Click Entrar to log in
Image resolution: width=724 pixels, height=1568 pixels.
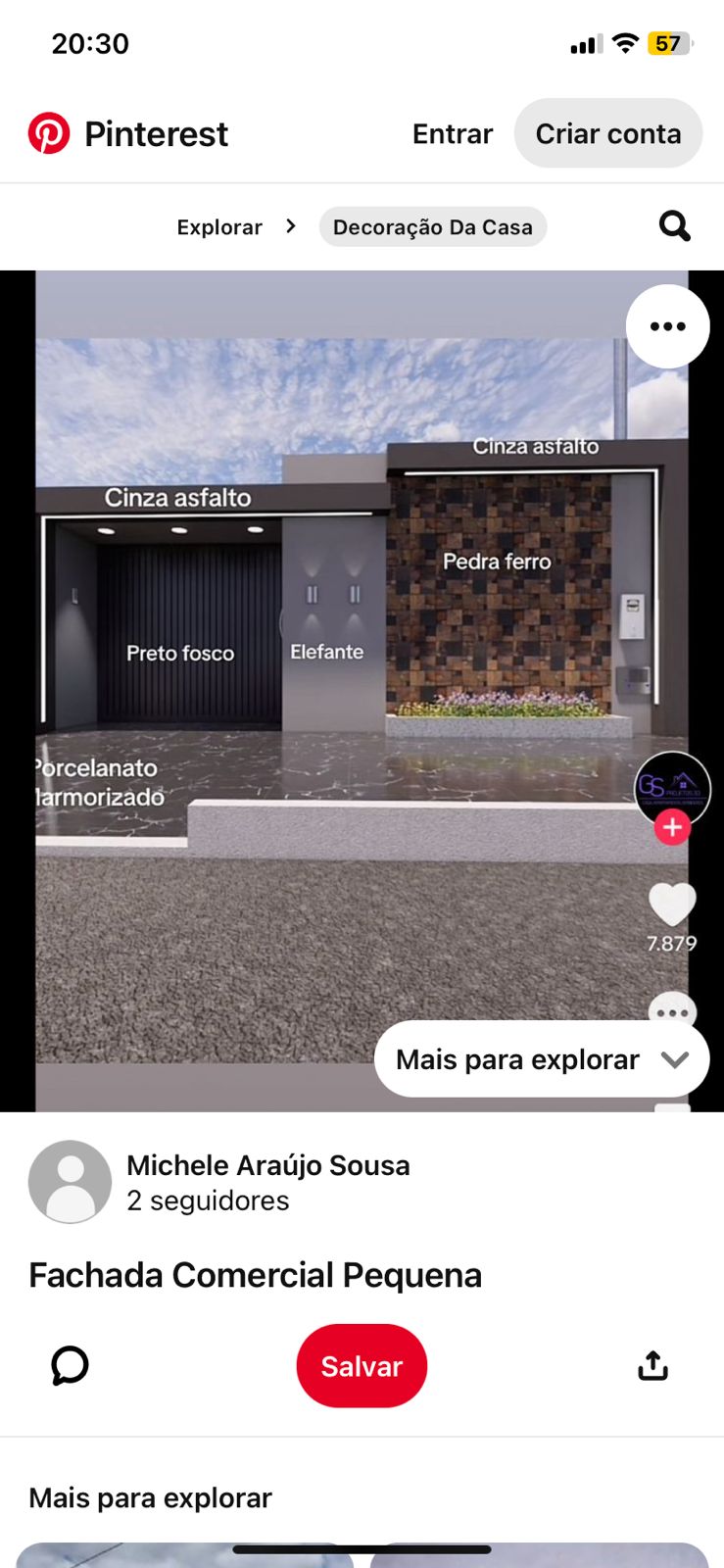pos(452,133)
